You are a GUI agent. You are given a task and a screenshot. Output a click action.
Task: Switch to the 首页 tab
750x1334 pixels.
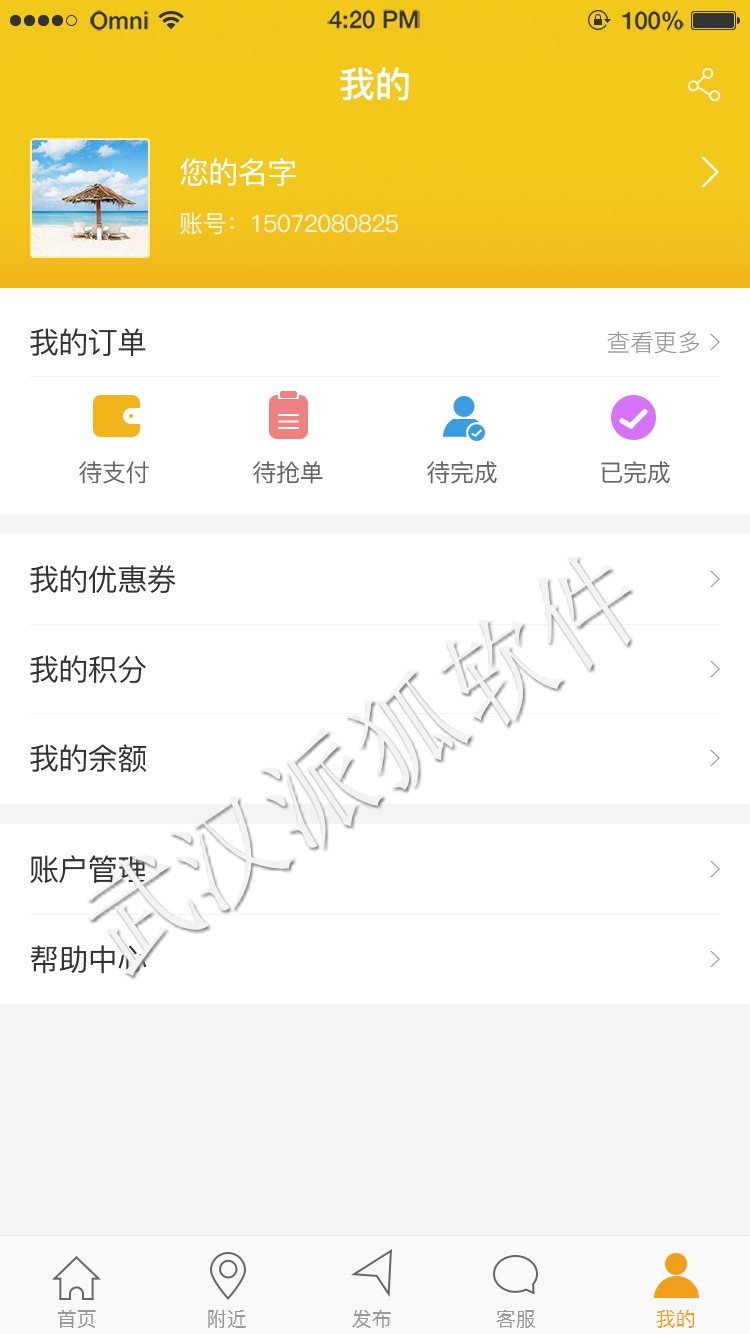coord(76,1291)
